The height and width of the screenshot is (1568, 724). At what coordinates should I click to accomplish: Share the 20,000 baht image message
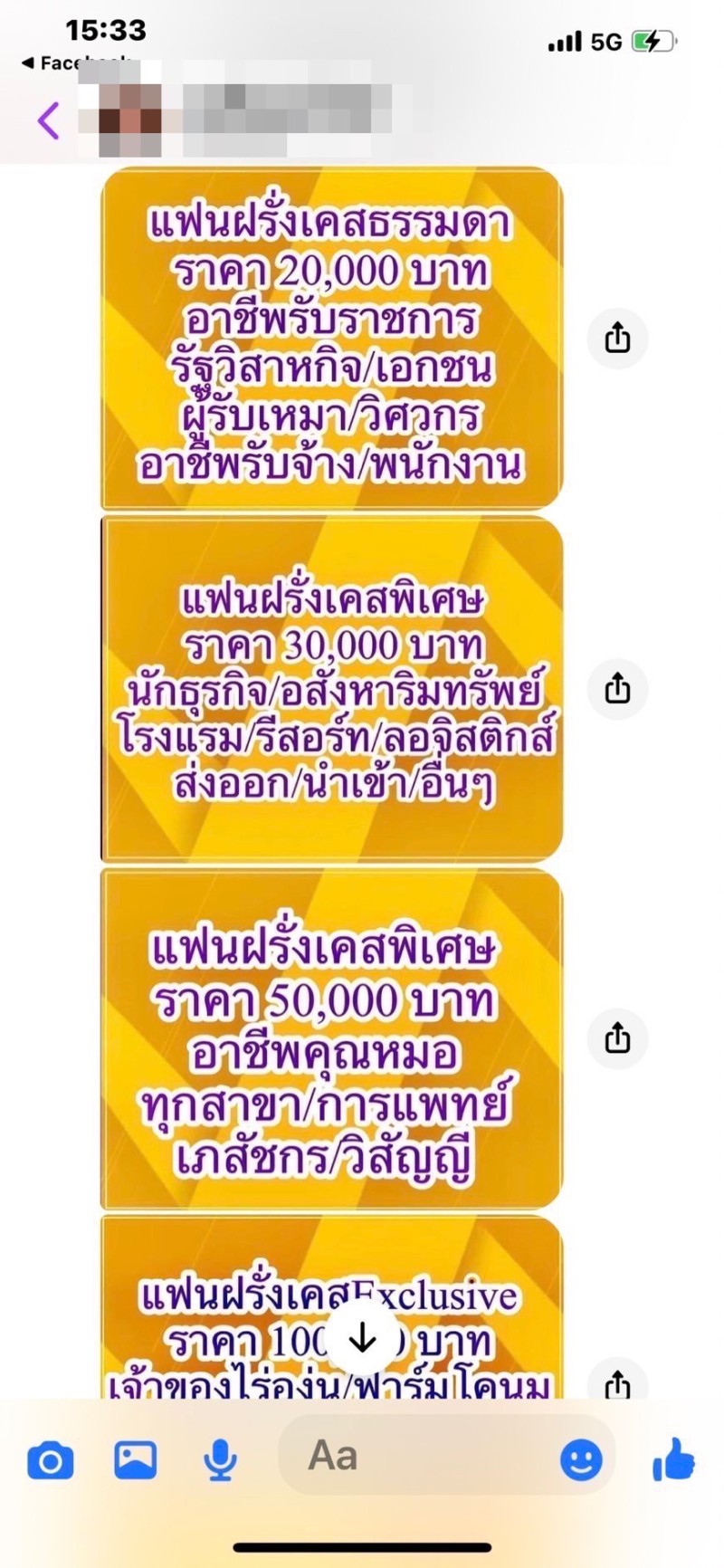pyautogui.click(x=617, y=339)
